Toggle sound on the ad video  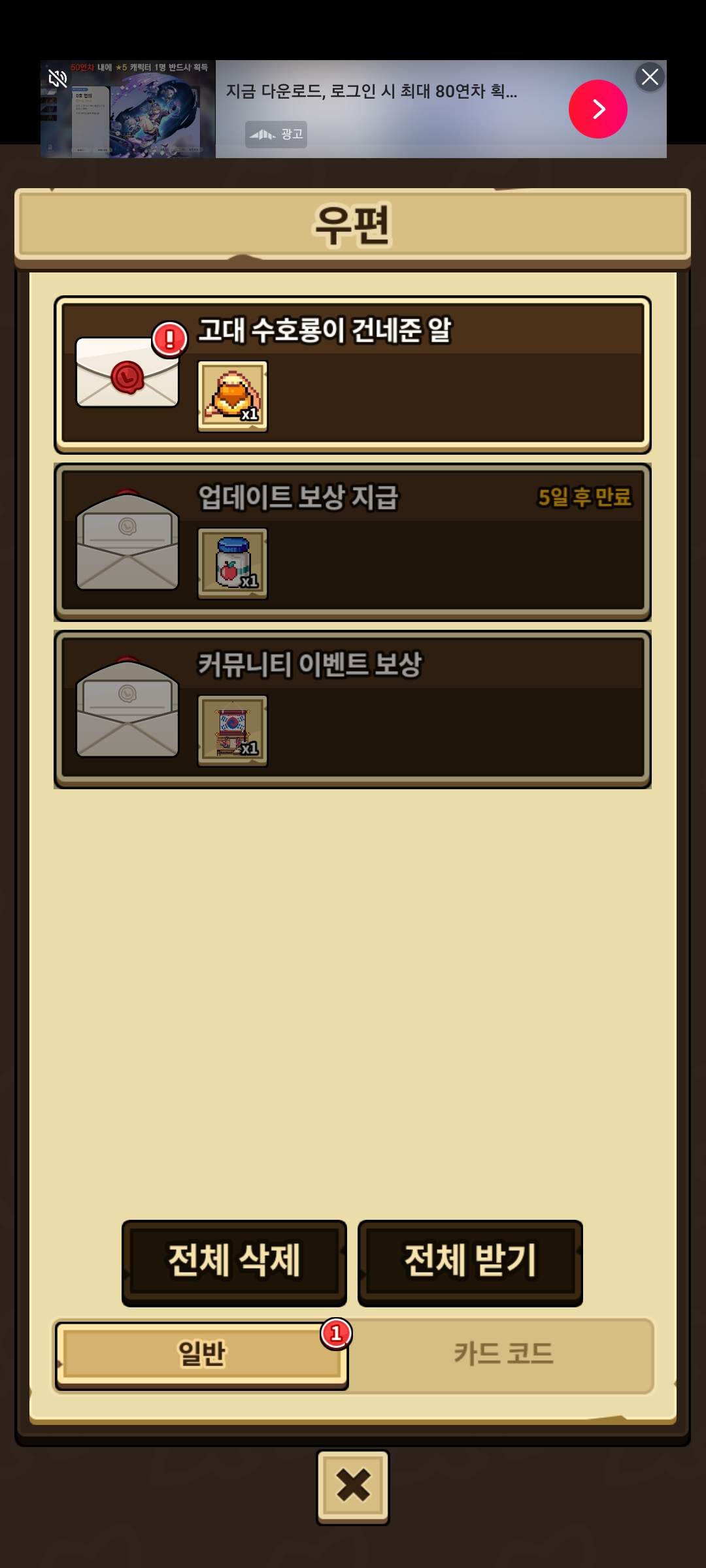[x=58, y=79]
